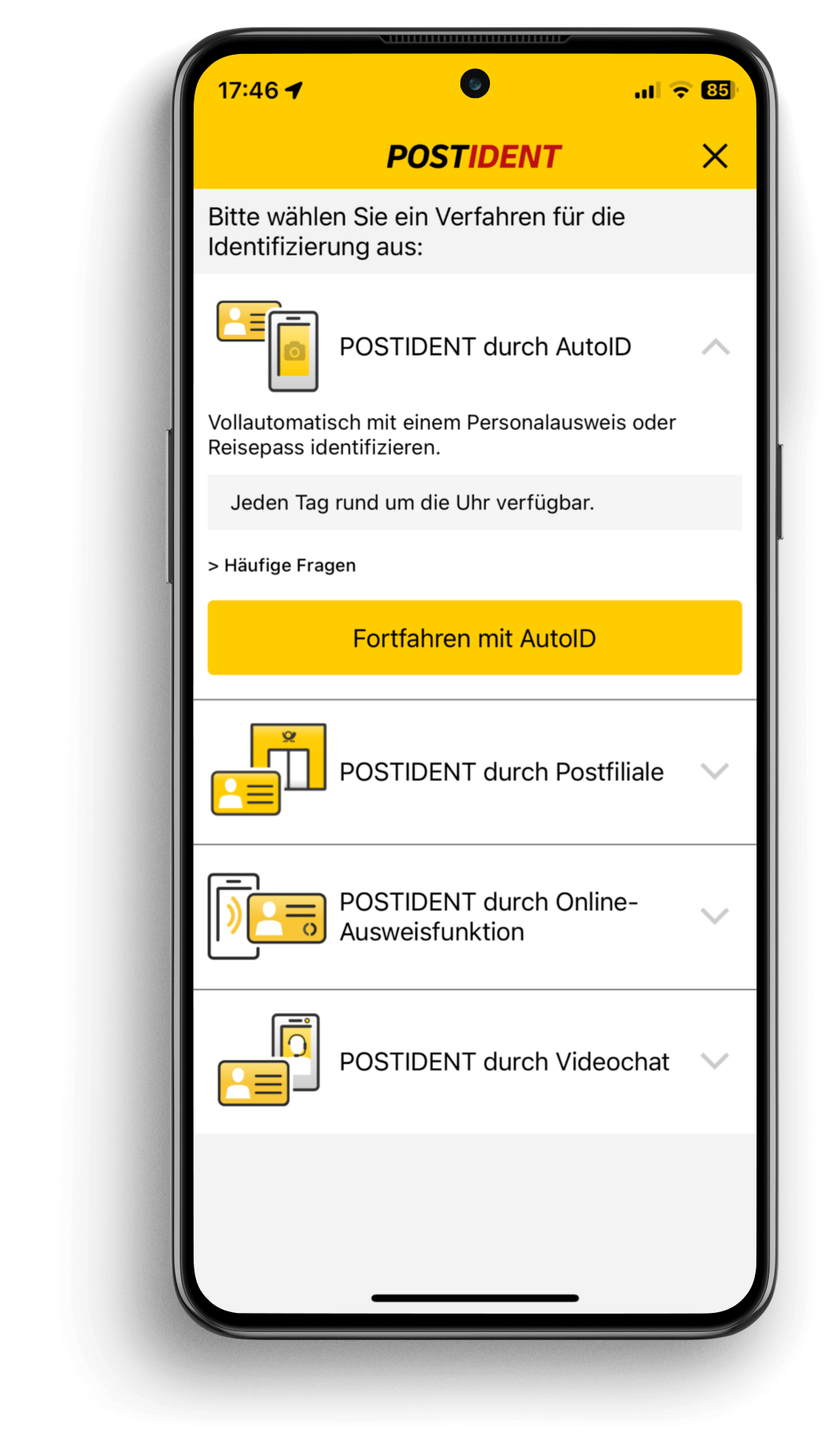The height and width of the screenshot is (1433, 840).
Task: Continue with Fortfahren mit AutoID
Action: 475,637
